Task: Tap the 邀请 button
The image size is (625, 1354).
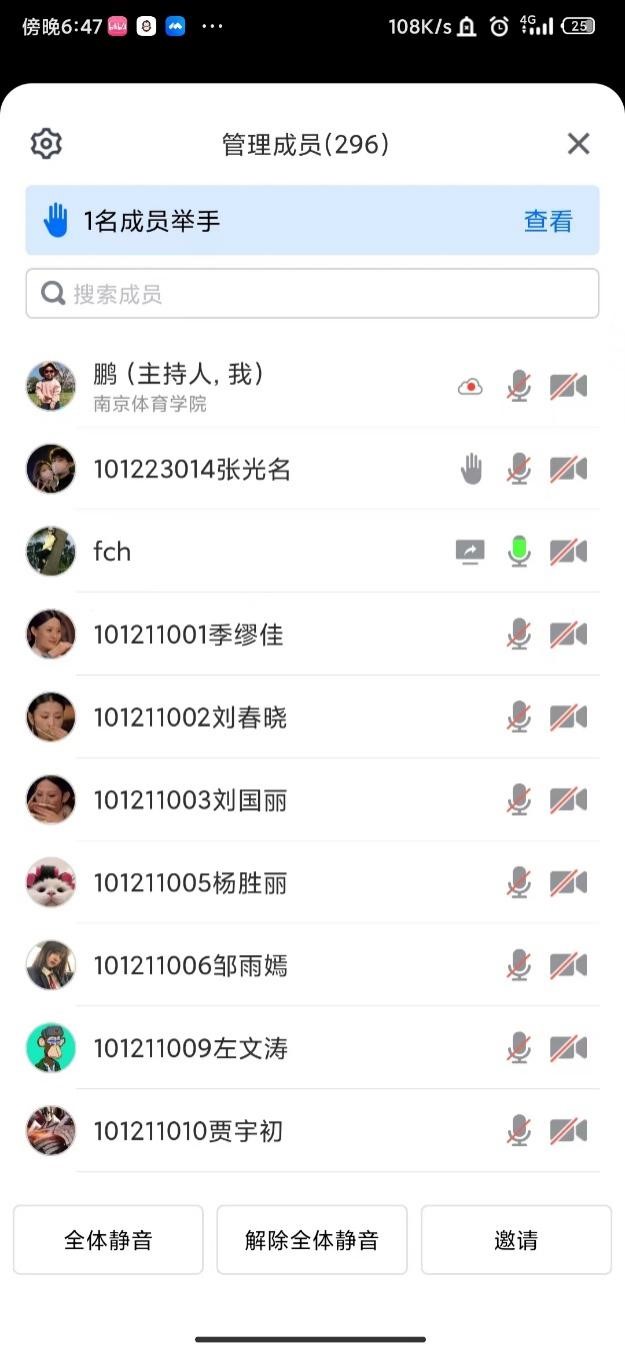Action: pos(516,1240)
